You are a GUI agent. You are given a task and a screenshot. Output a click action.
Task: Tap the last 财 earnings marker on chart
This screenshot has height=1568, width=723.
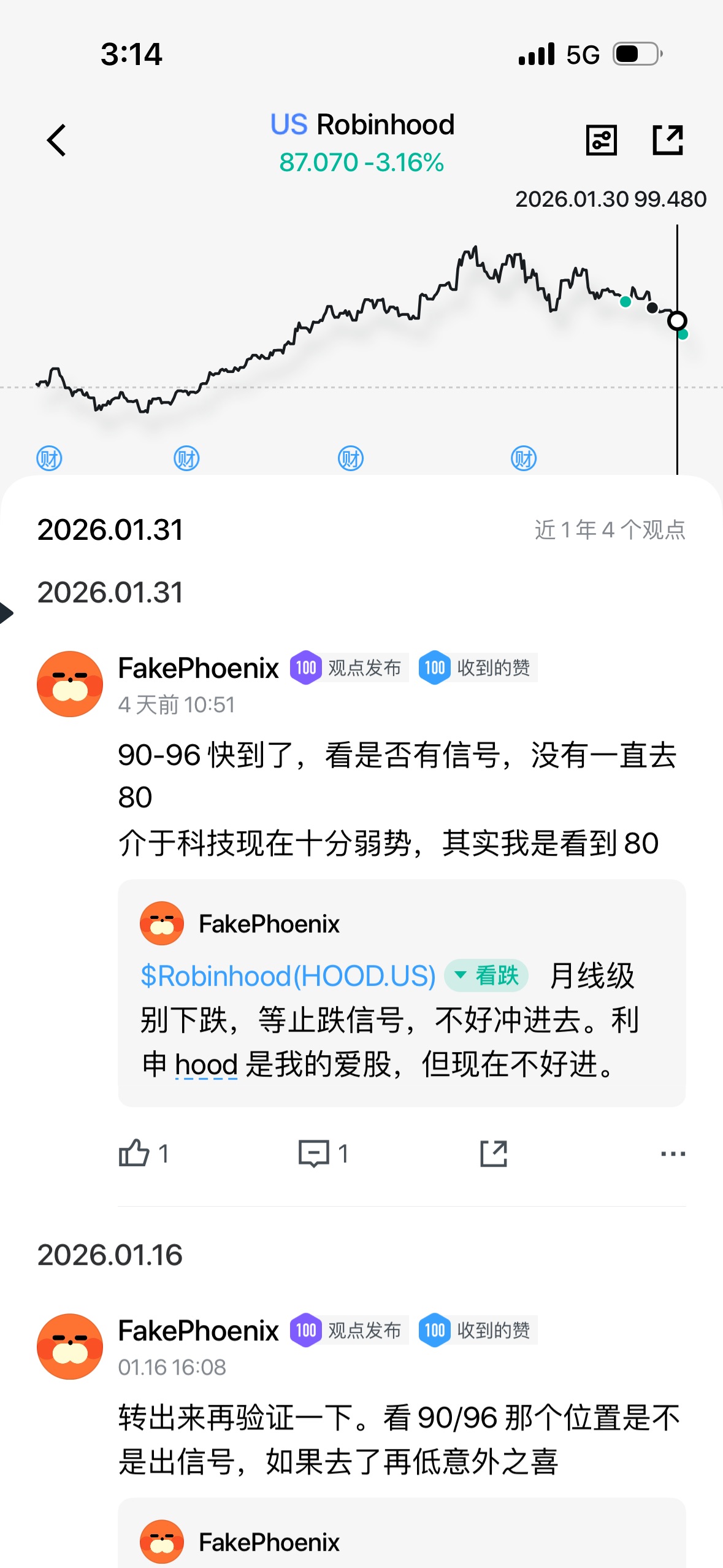[524, 458]
